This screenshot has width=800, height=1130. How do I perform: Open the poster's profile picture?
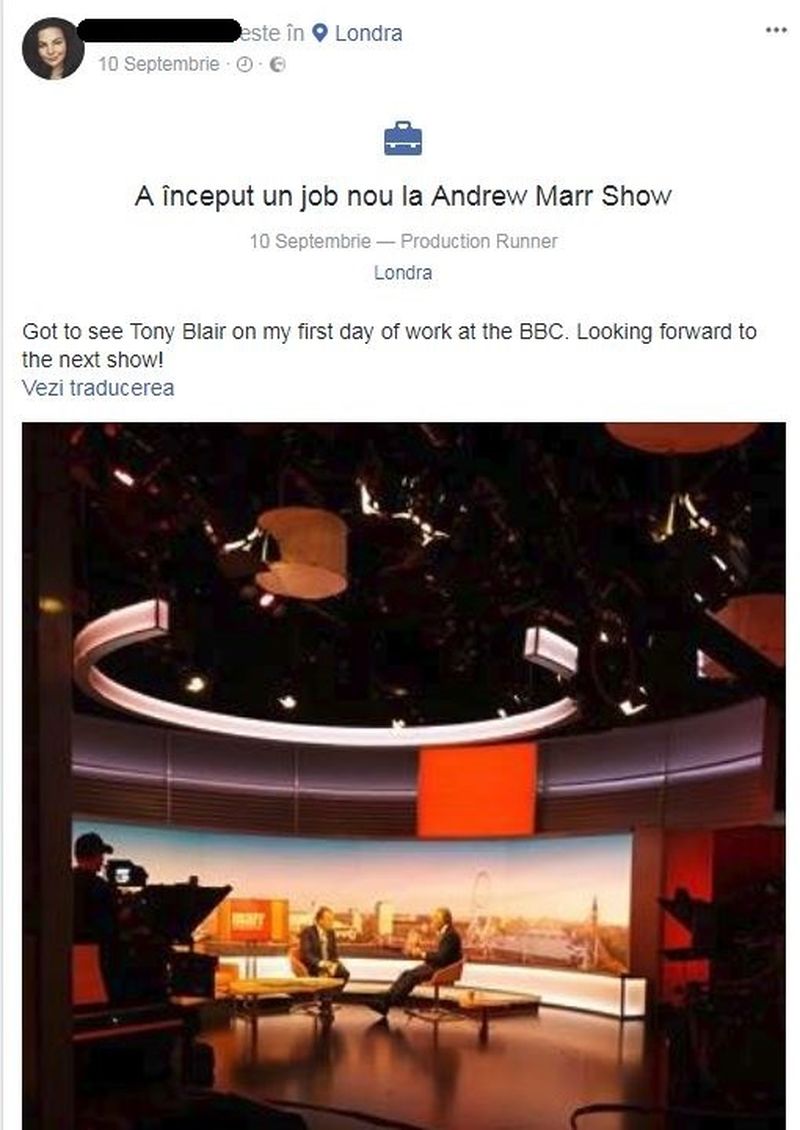[x=53, y=48]
